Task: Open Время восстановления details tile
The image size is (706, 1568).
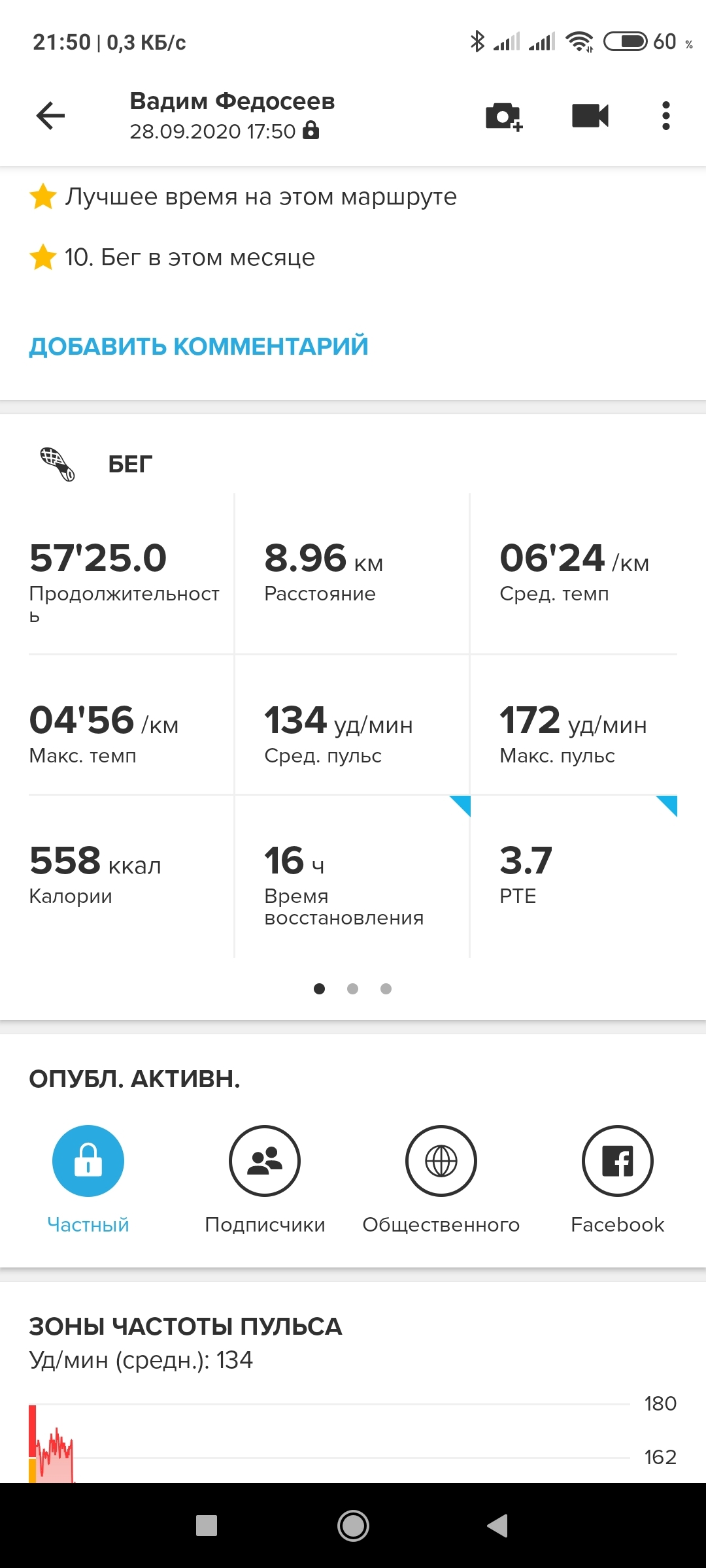Action: coord(352,875)
